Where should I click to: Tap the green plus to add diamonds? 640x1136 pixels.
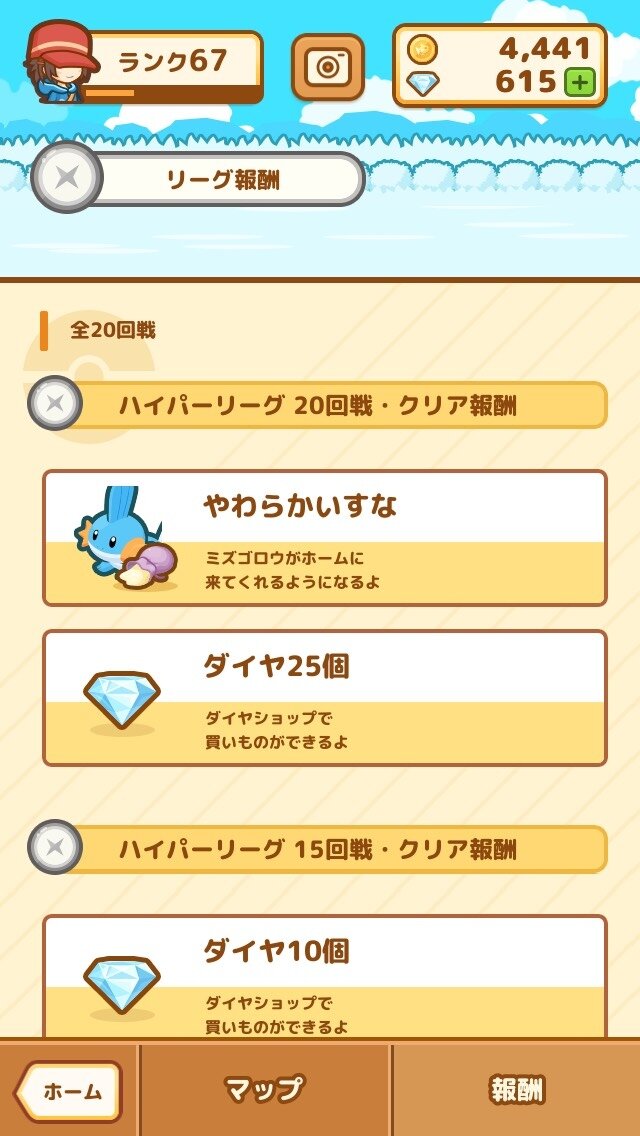(x=579, y=82)
